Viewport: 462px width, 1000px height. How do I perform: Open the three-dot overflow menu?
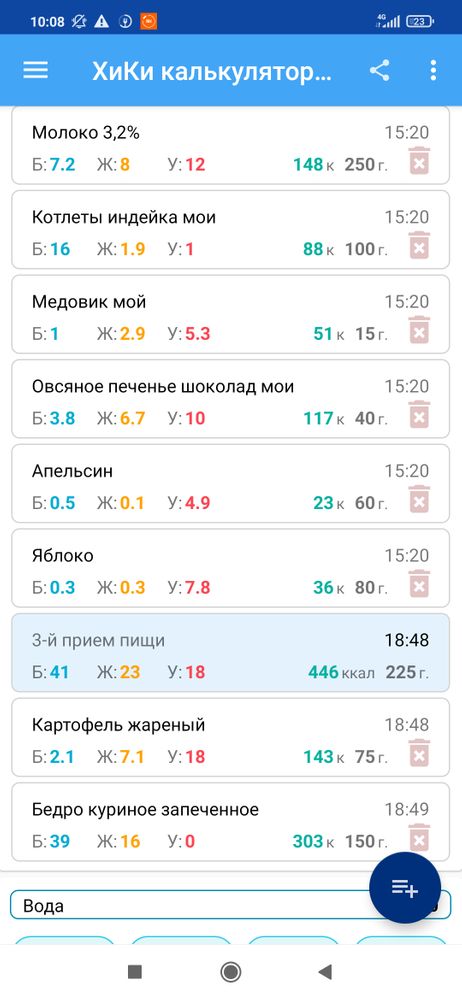433,70
